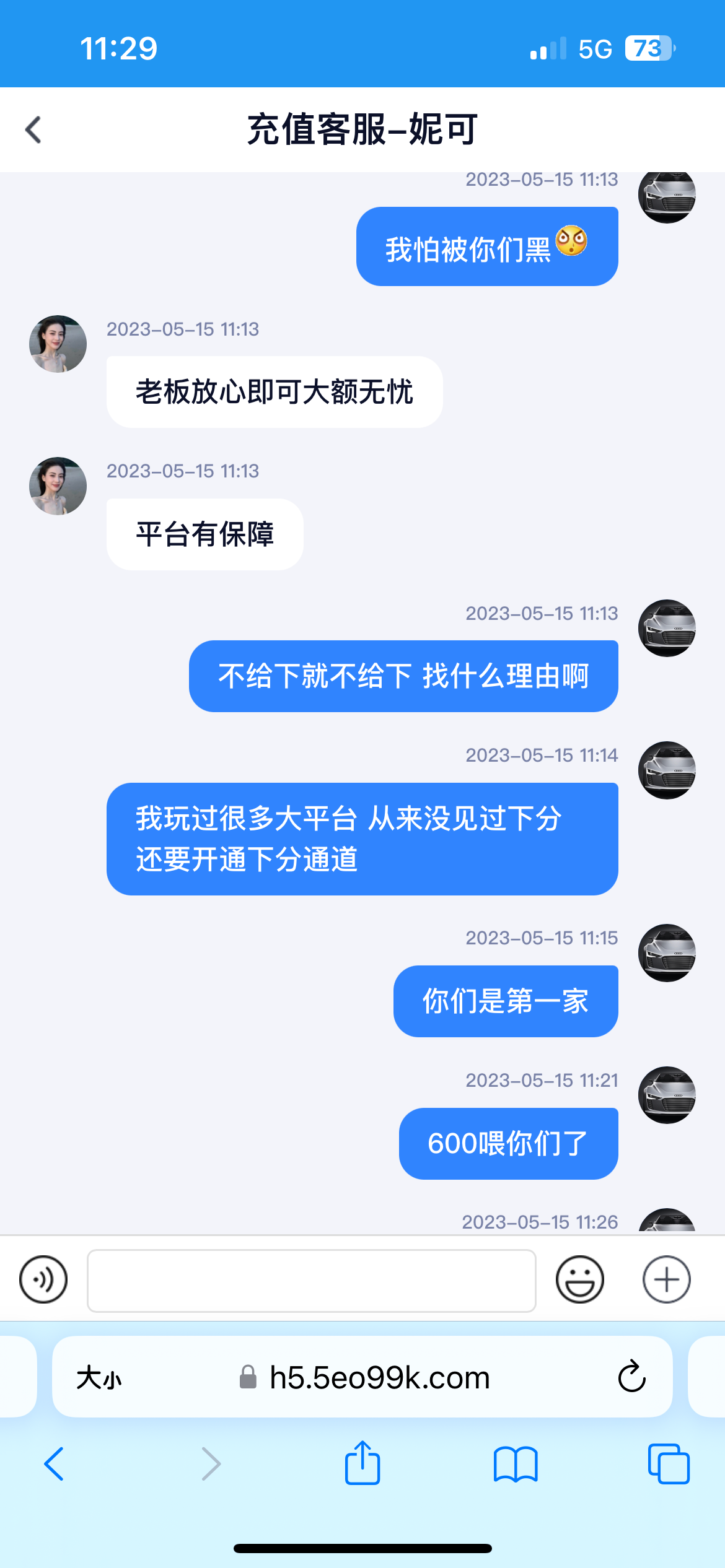
Task: Go back from the 充值客服-妮可 chat
Action: coord(34,130)
